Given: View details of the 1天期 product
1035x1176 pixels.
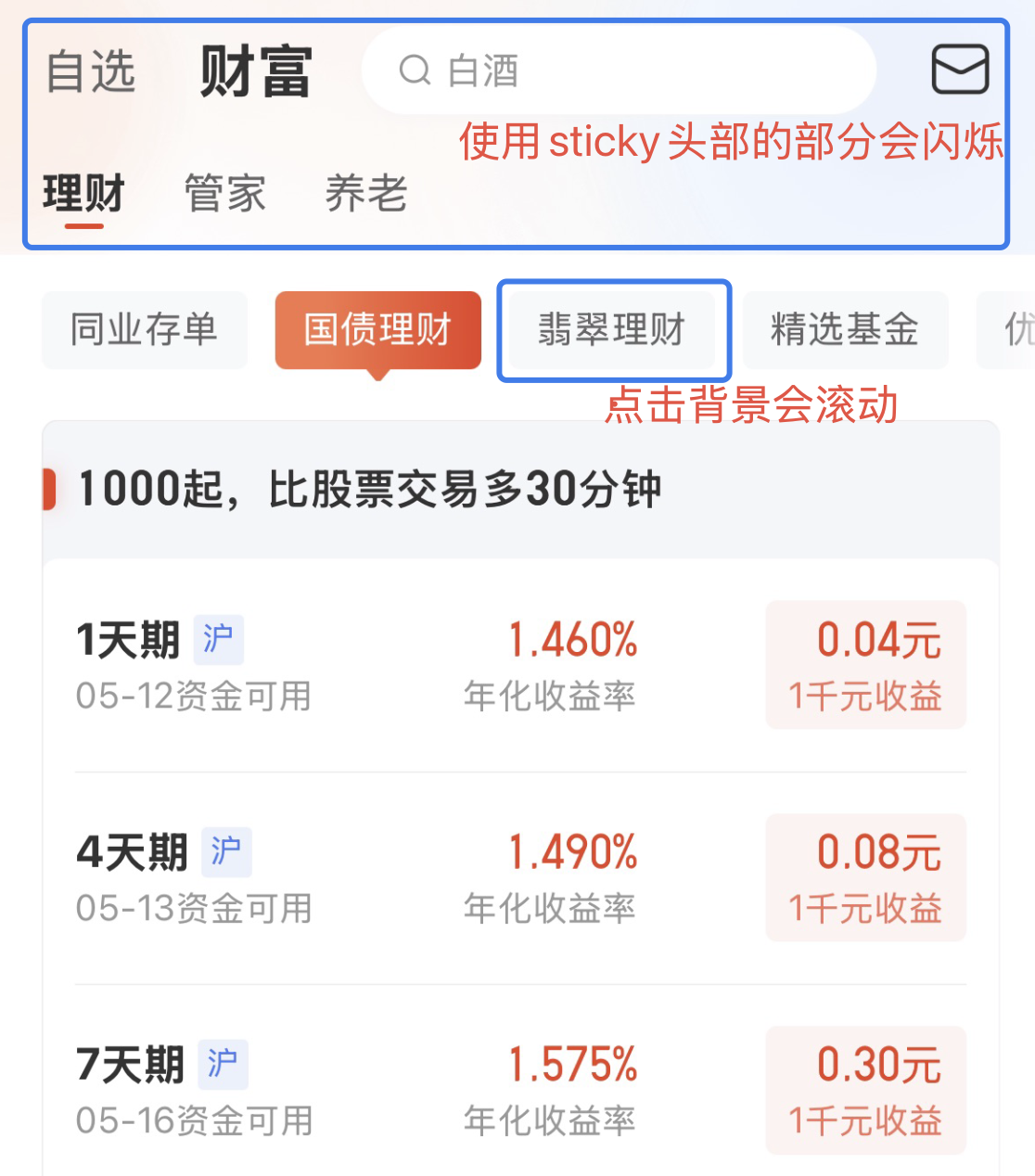Looking at the screenshot, I should coord(132,639).
